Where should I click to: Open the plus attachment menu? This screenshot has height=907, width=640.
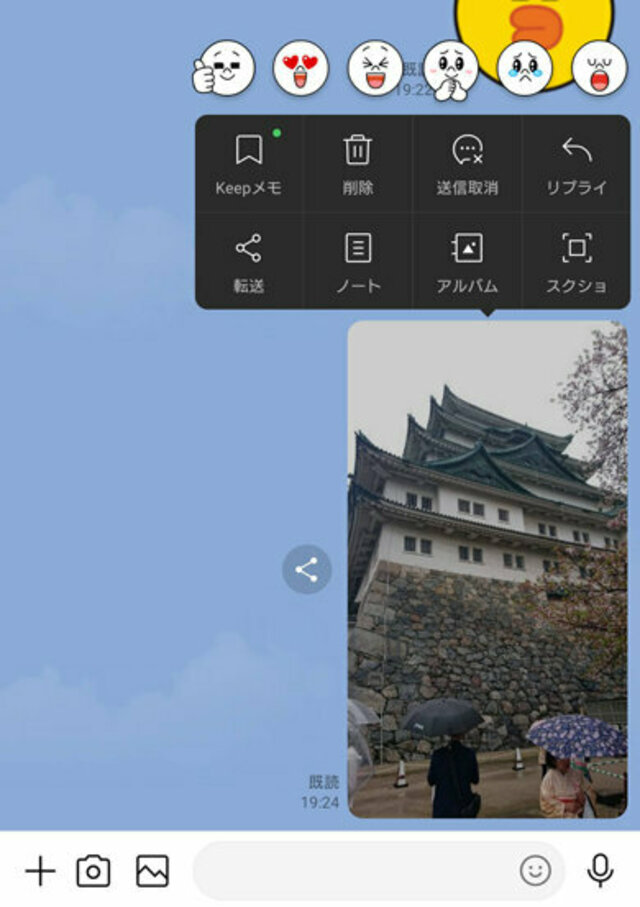click(x=40, y=871)
